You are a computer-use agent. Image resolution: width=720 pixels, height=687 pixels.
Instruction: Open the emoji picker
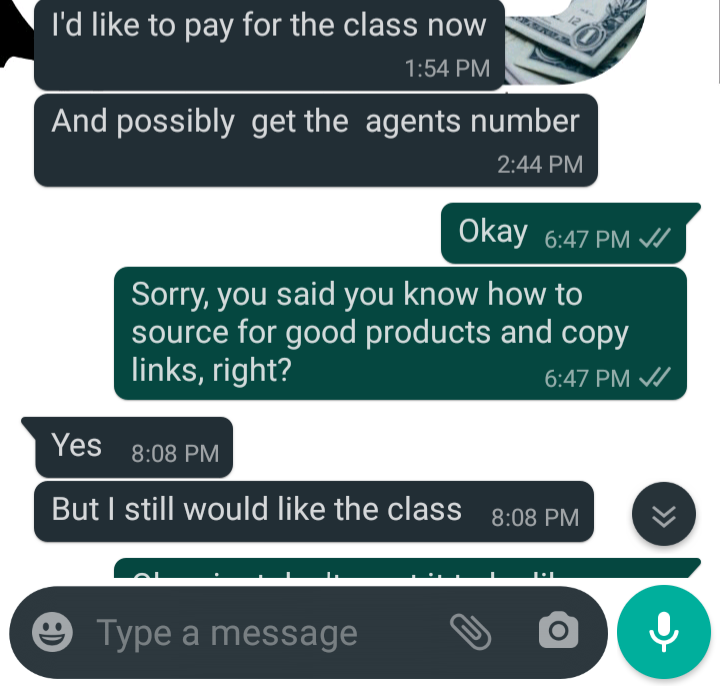click(52, 632)
